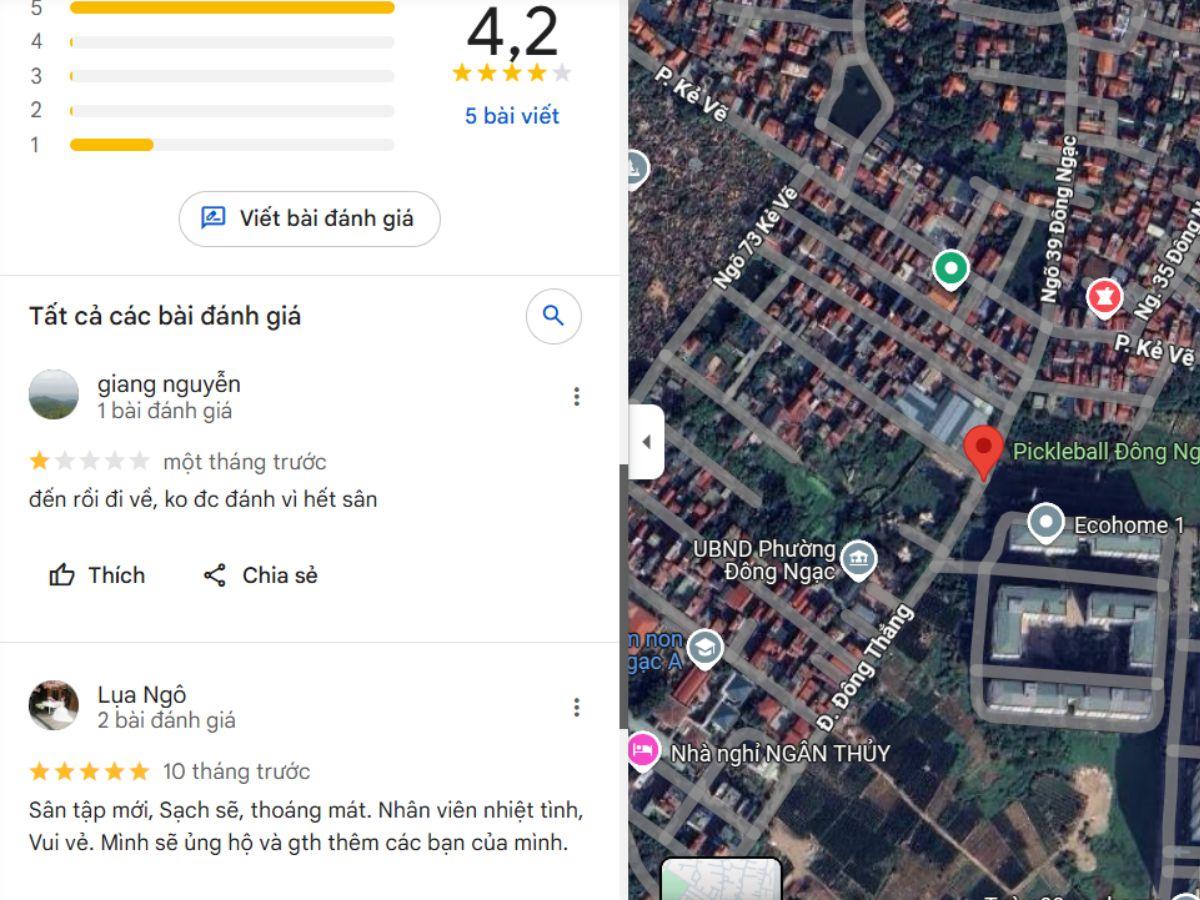1200x900 pixels.
Task: Open the green circular map marker
Action: [950, 268]
